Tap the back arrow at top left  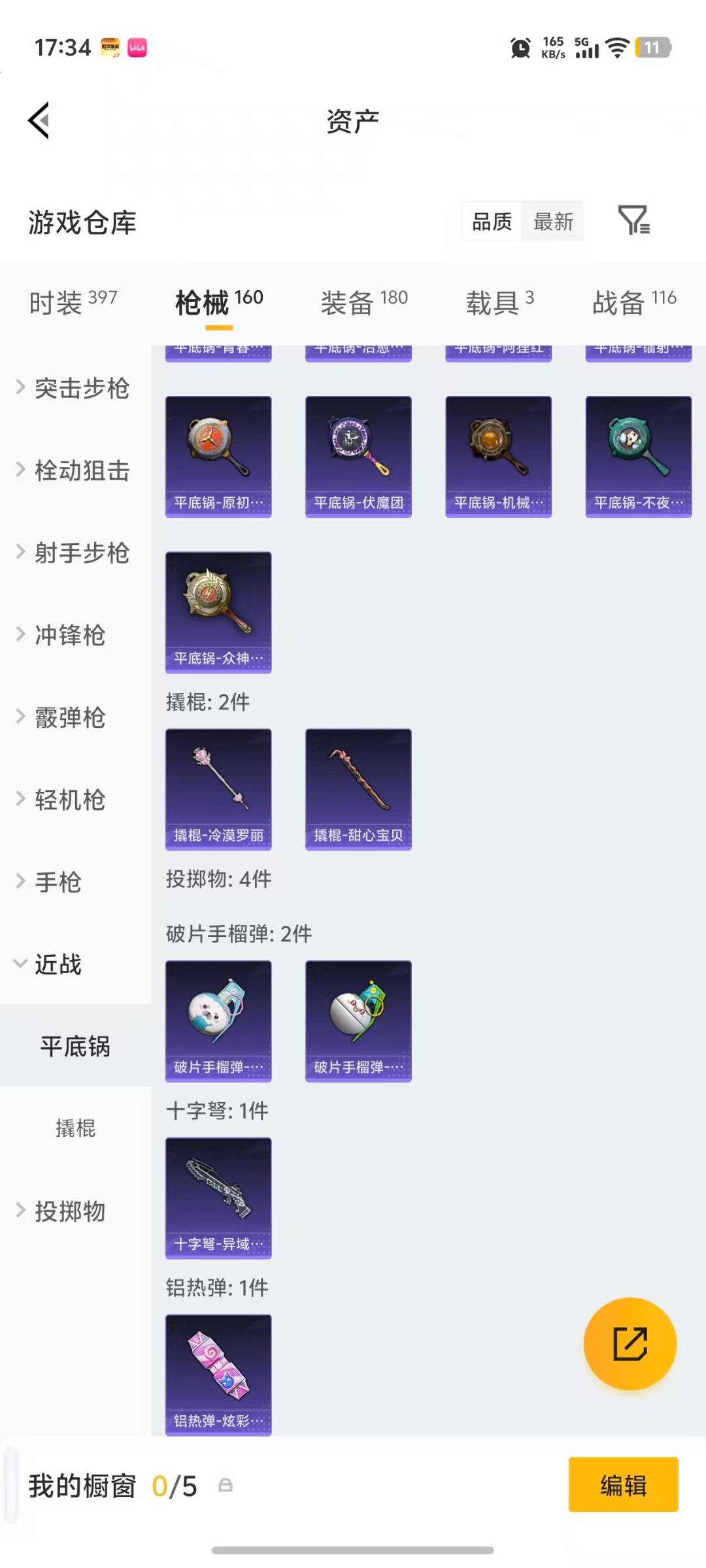point(37,120)
